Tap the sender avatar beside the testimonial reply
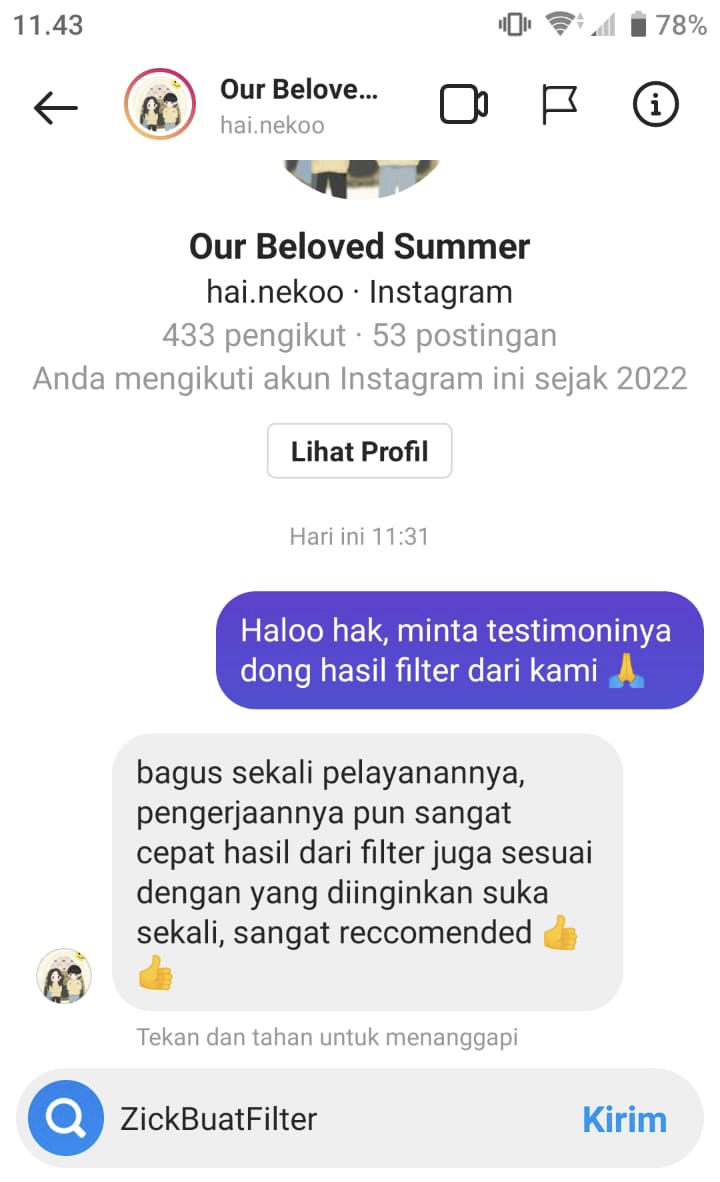 tap(64, 976)
